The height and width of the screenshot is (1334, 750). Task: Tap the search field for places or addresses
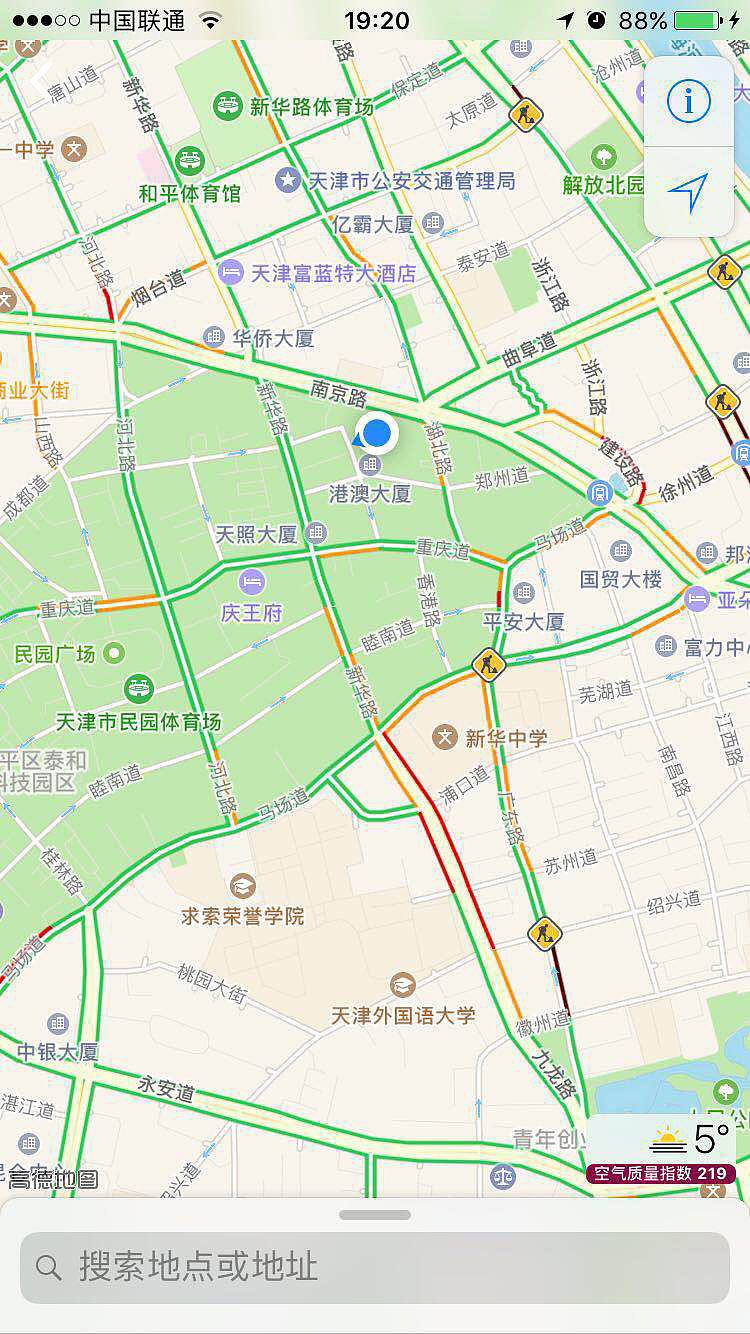coord(375,1267)
